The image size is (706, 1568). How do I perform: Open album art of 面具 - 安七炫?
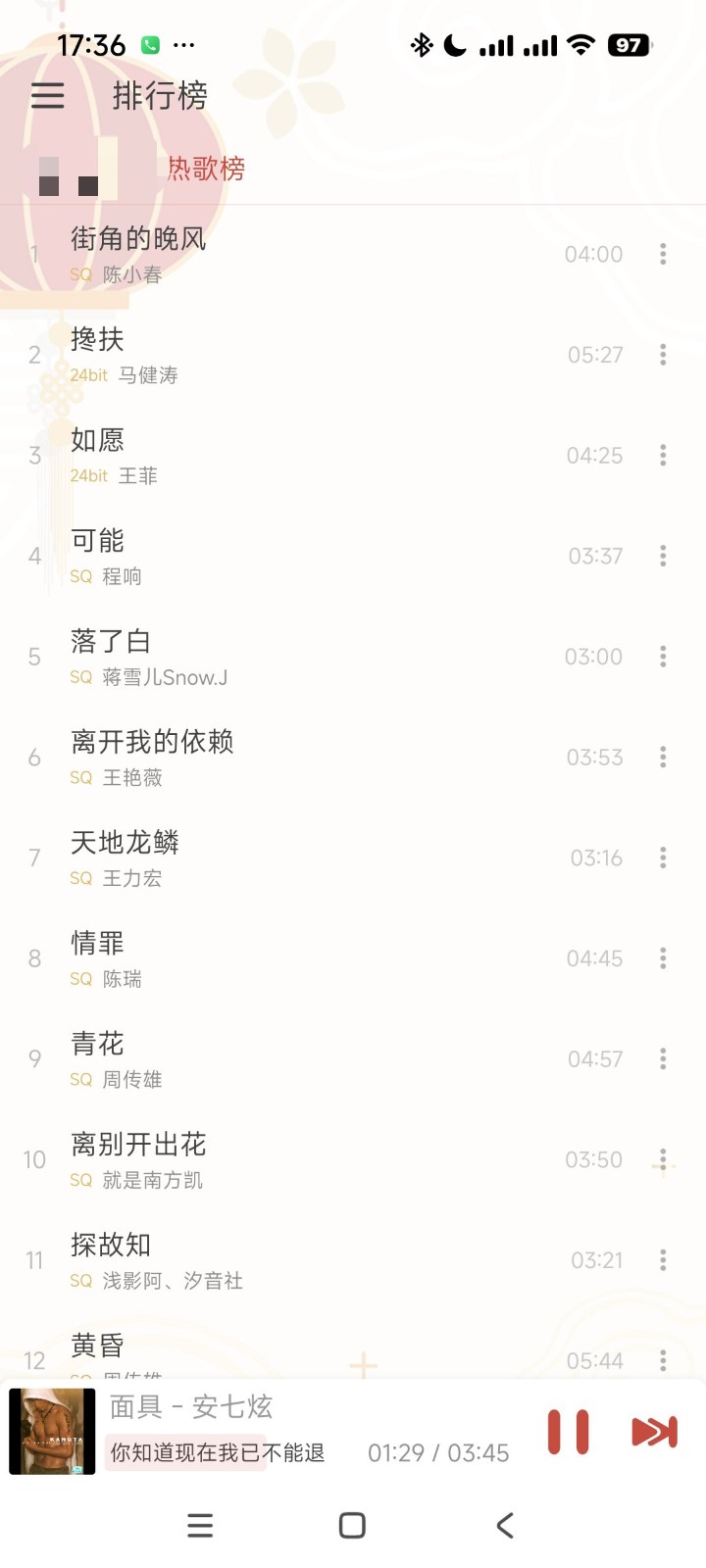coord(51,1432)
